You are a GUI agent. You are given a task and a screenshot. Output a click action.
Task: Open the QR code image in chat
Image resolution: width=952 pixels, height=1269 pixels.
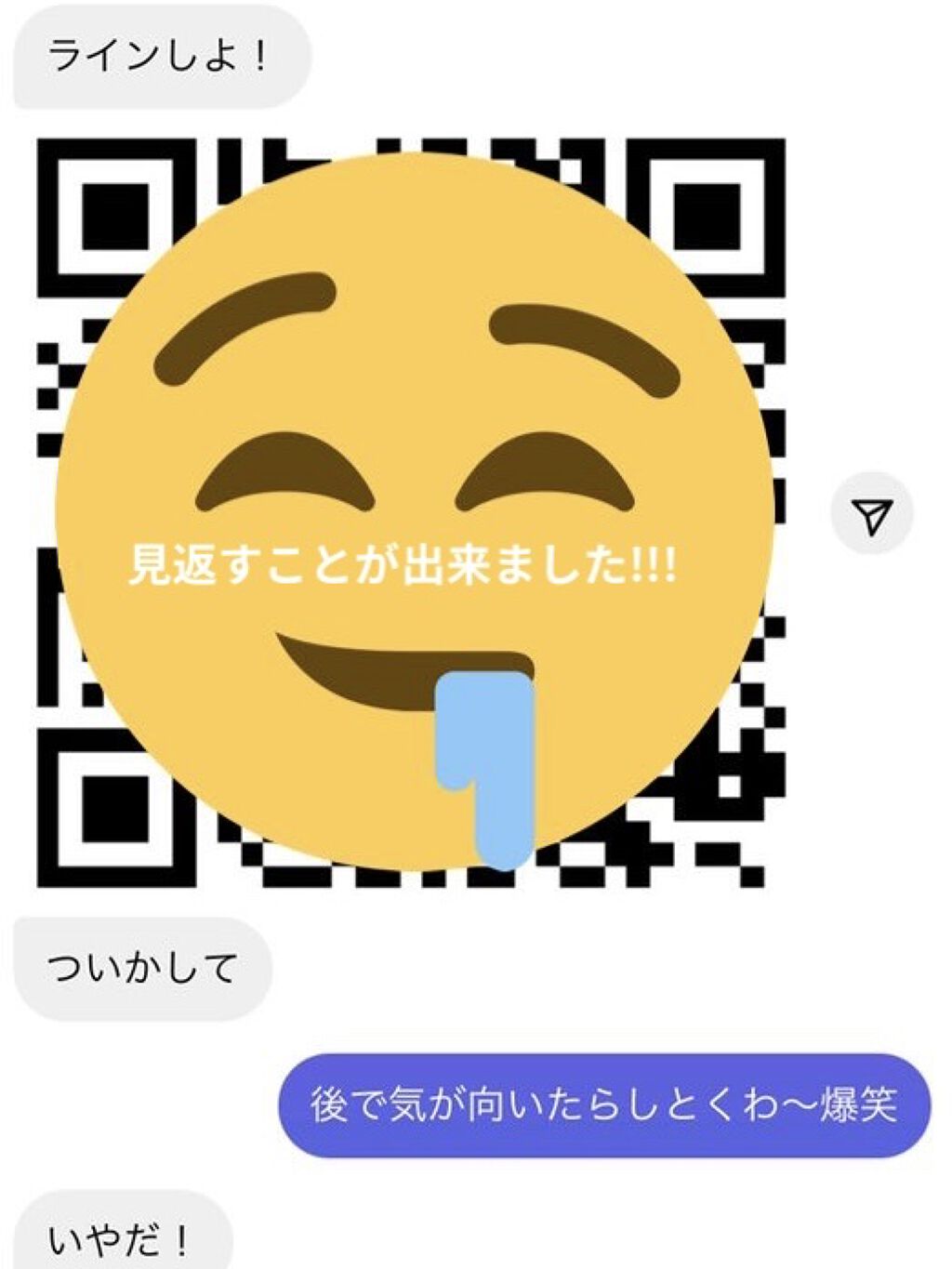click(x=411, y=511)
